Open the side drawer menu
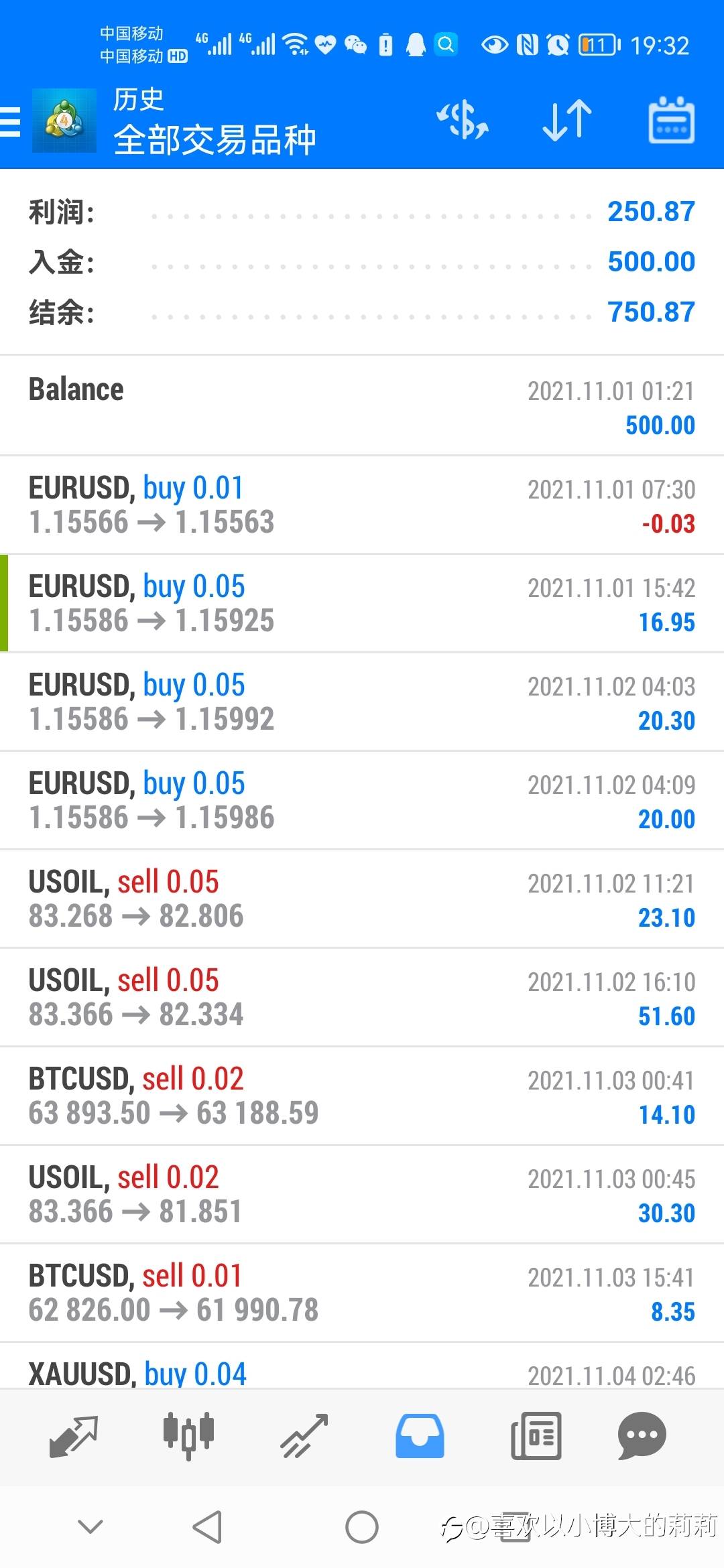The height and width of the screenshot is (1568, 724). tap(12, 121)
